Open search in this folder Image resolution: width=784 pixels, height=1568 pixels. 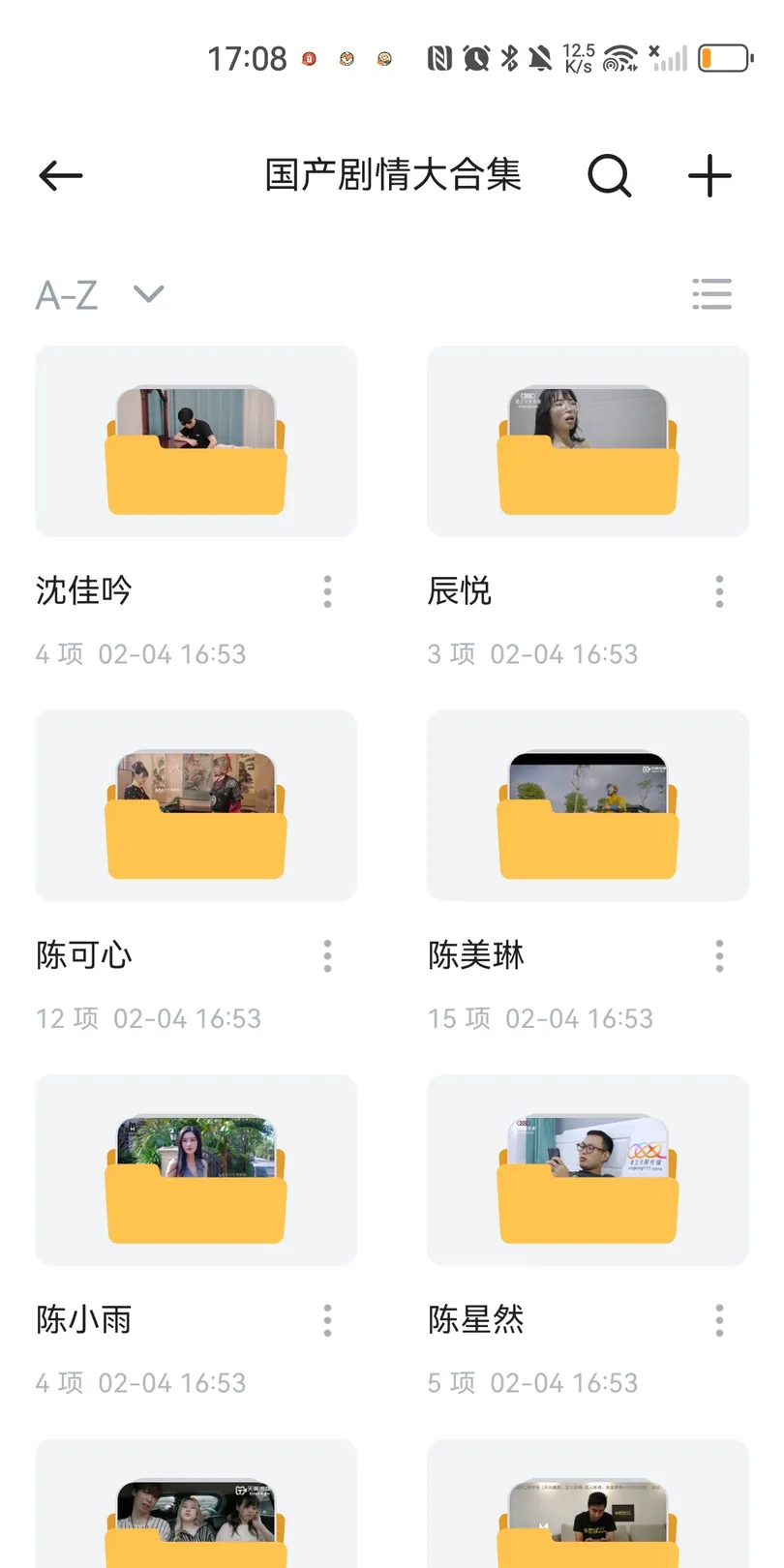610,175
